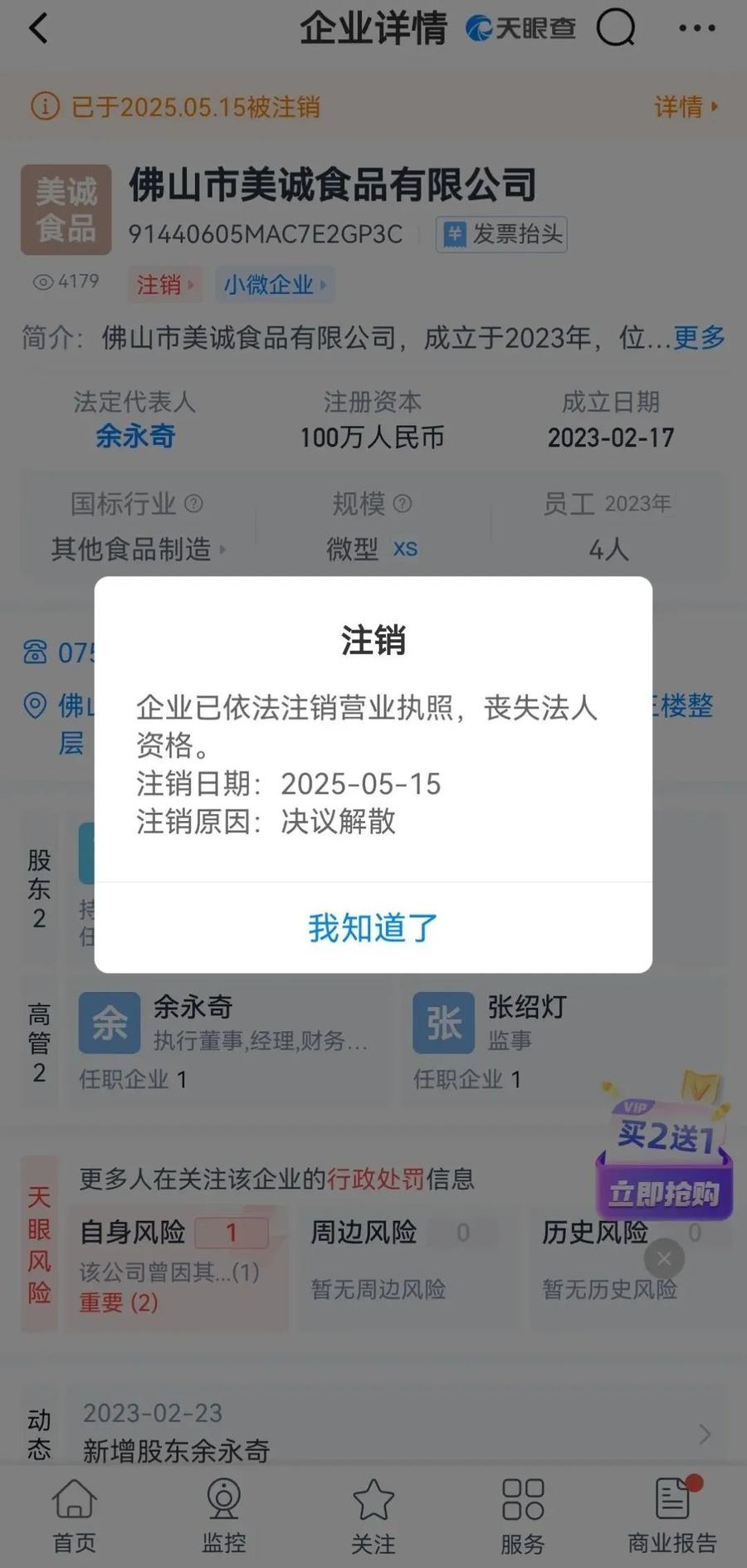This screenshot has height=1568, width=747.
Task: Close the VIP 买2送1 promo
Action: (664, 1258)
